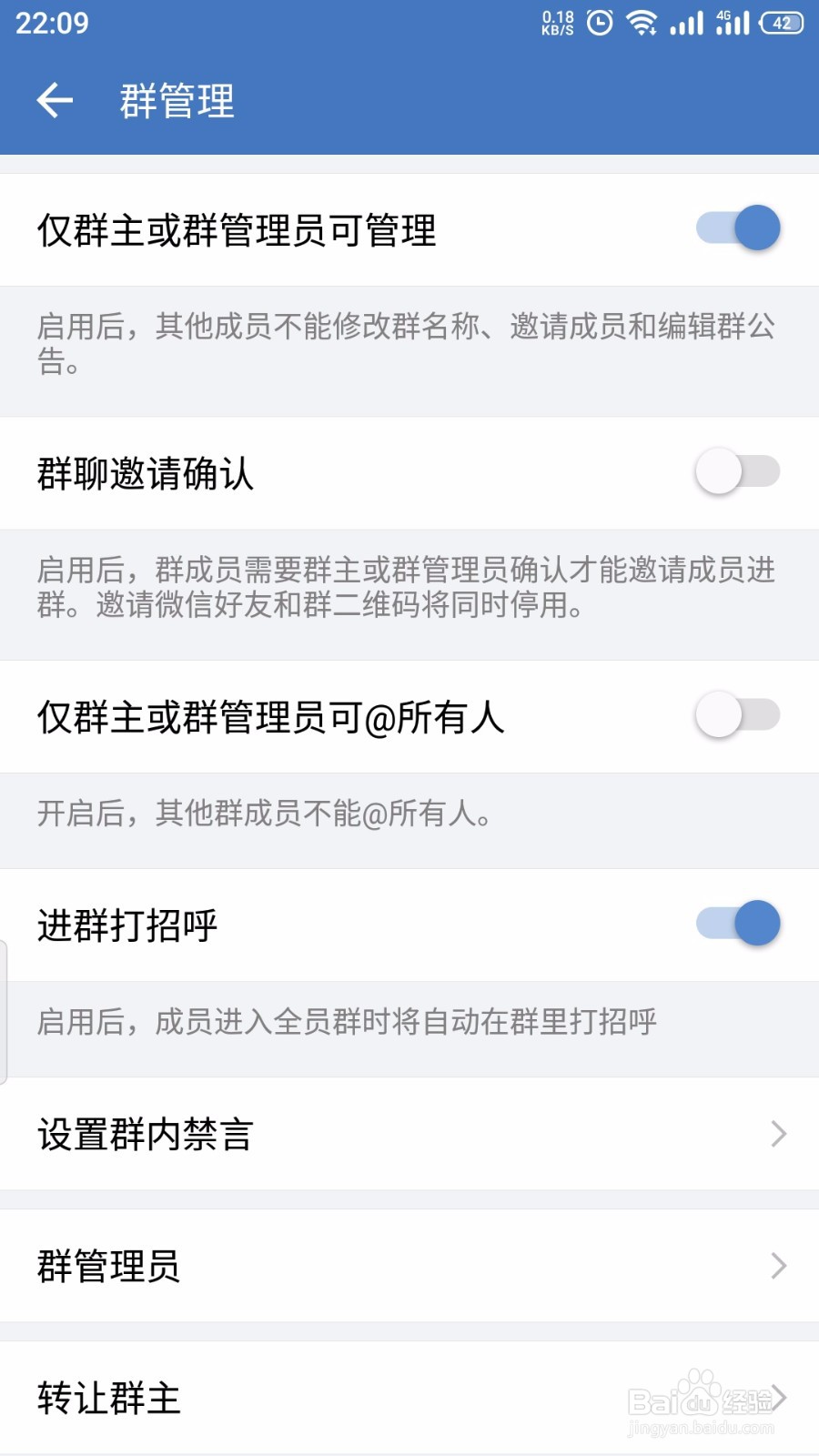
Task: Open the 群管理员 list item
Action: [x=109, y=1265]
